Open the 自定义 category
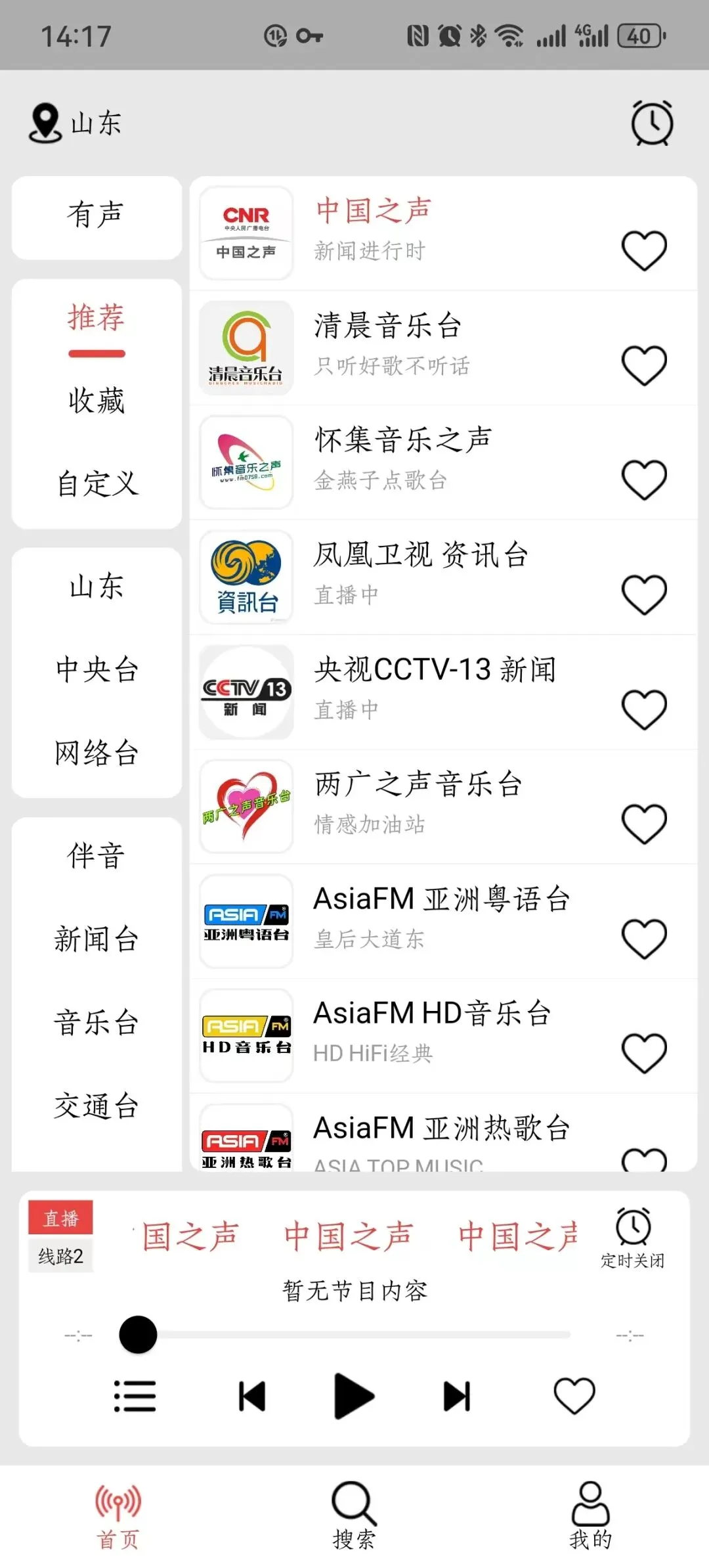This screenshot has height=1568, width=709. click(x=96, y=484)
